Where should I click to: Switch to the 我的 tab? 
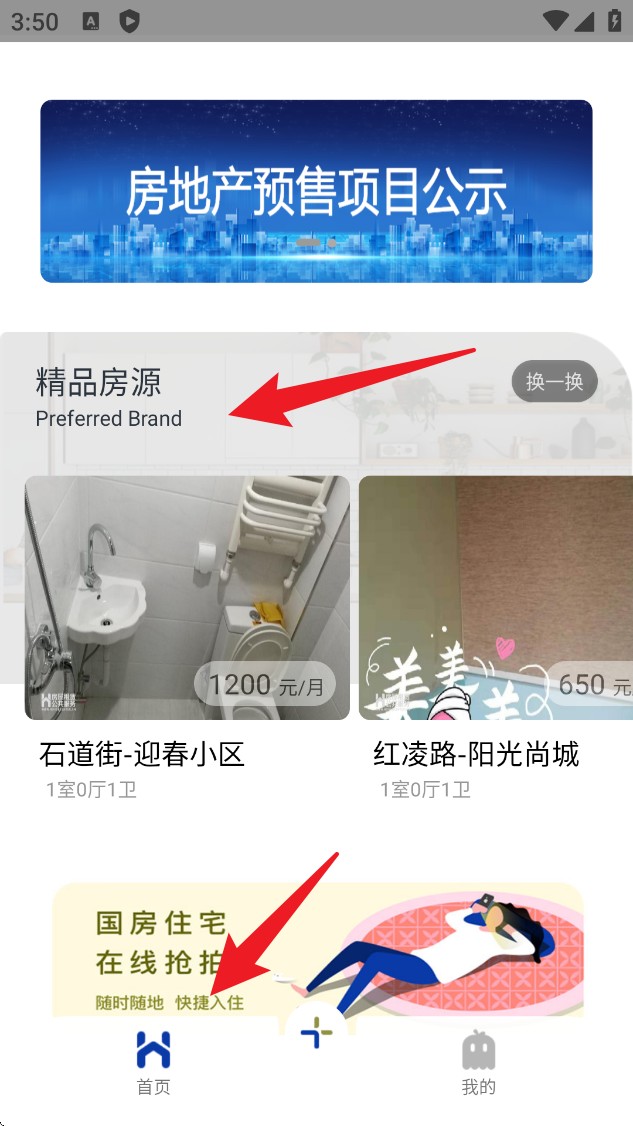478,1063
